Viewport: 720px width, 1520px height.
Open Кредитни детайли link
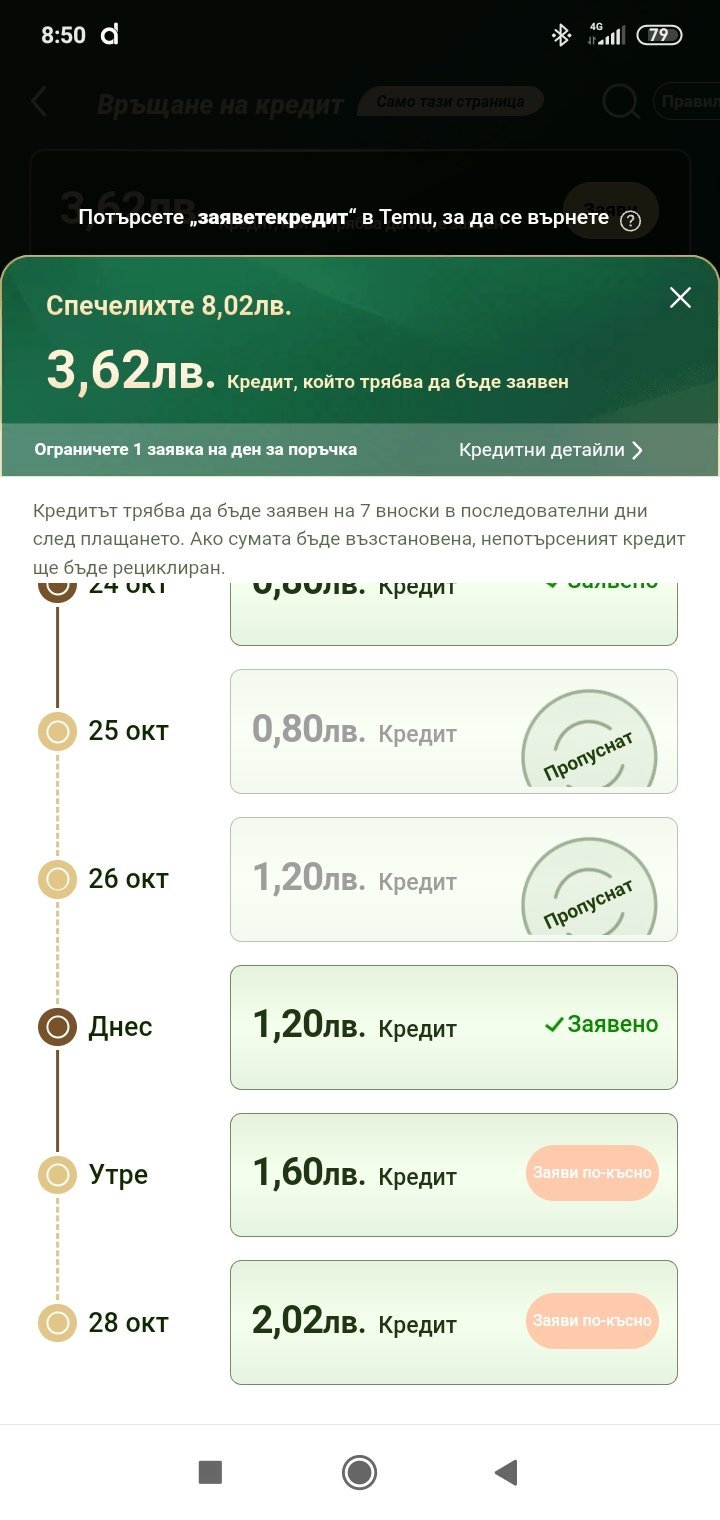pyautogui.click(x=550, y=450)
